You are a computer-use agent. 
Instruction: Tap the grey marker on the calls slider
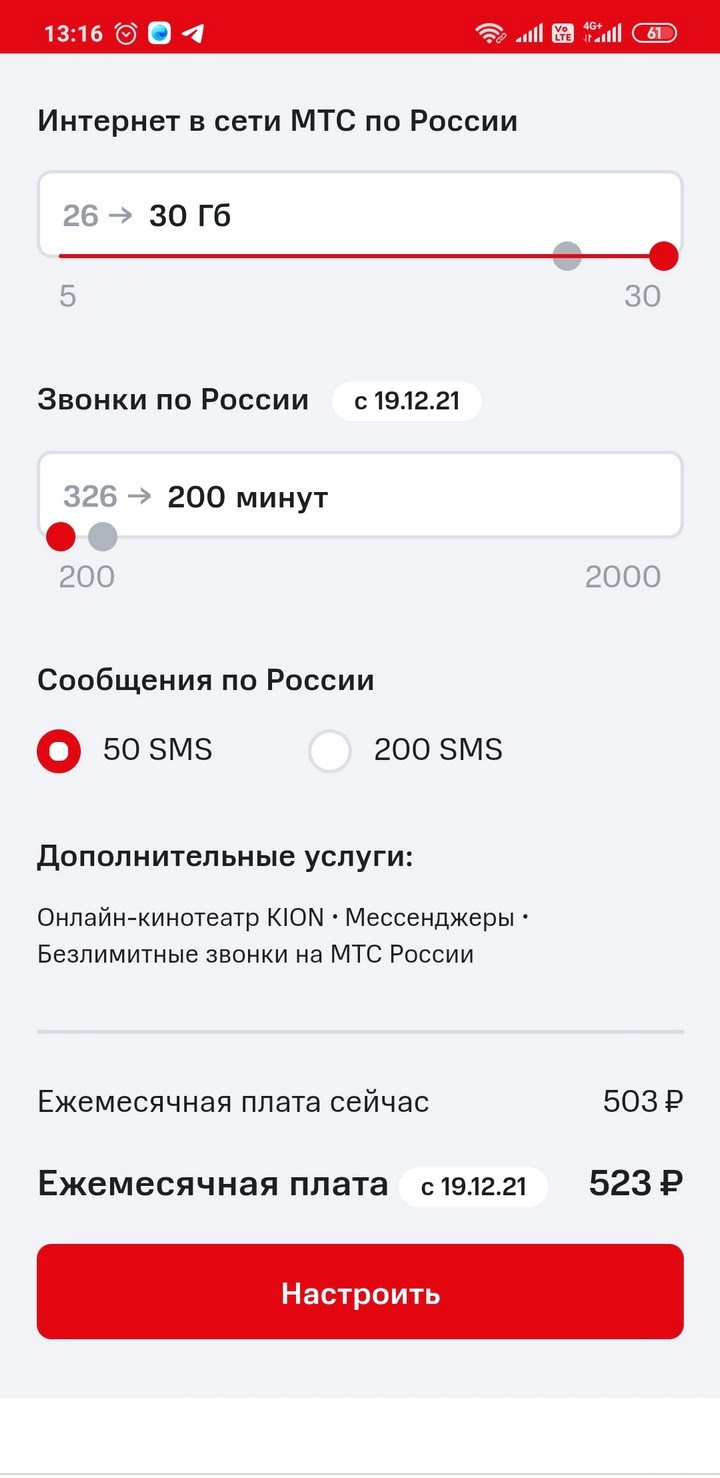click(x=102, y=537)
